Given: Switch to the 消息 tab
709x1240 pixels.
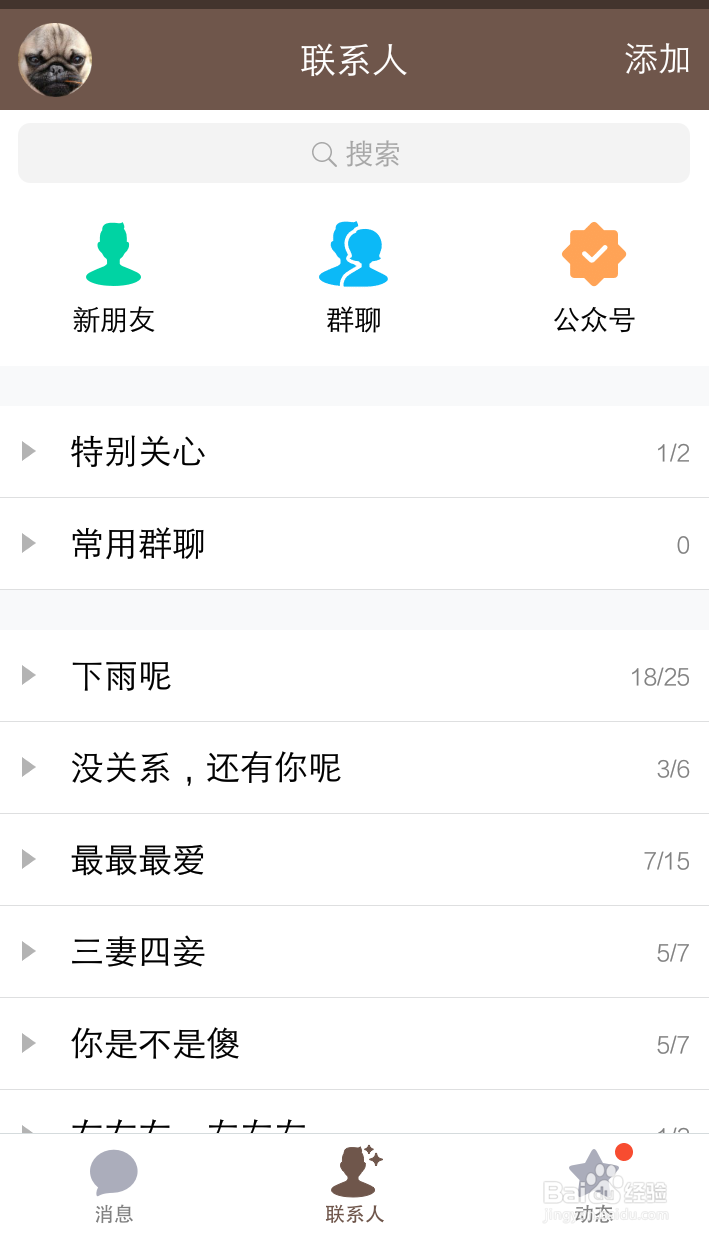Looking at the screenshot, I should coord(114,1187).
